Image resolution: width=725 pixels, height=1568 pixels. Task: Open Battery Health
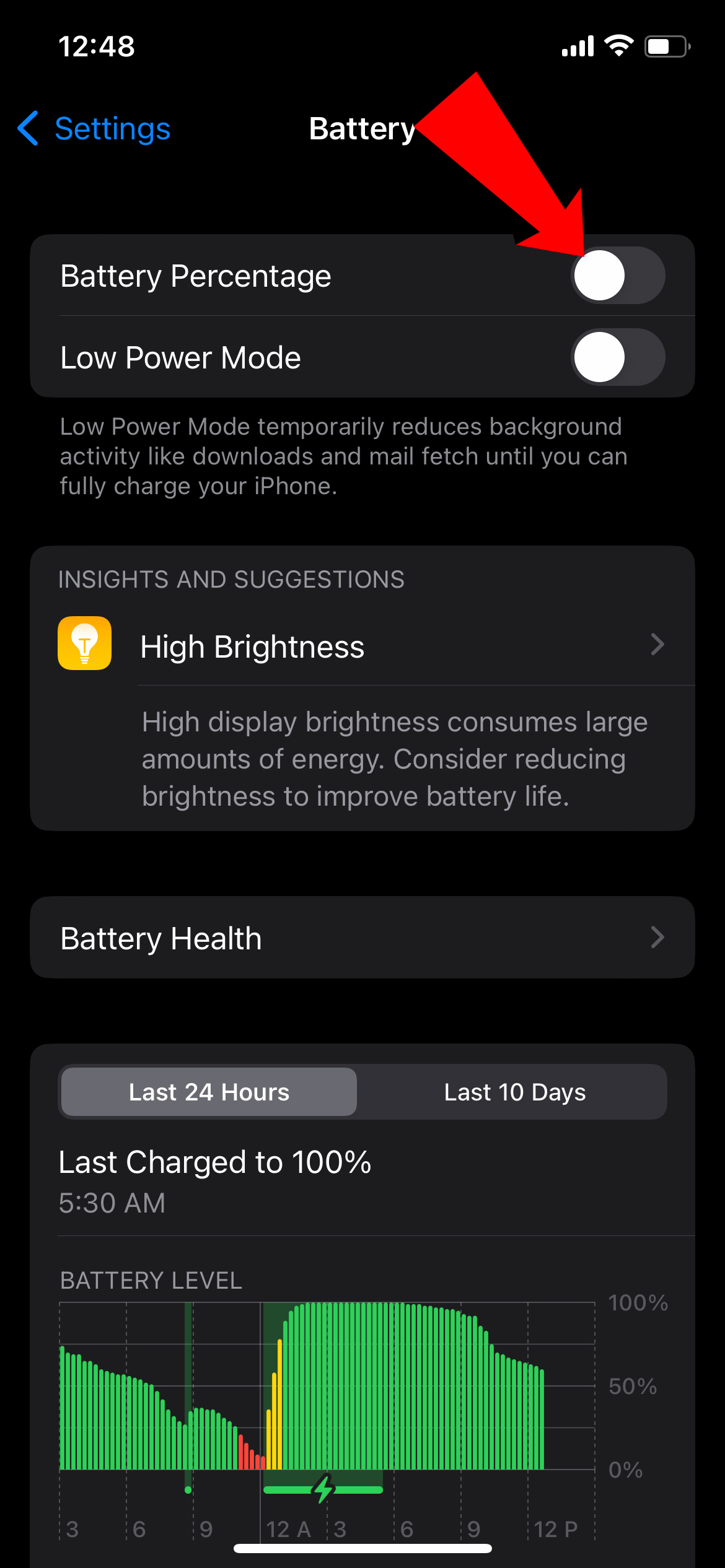[x=362, y=938]
